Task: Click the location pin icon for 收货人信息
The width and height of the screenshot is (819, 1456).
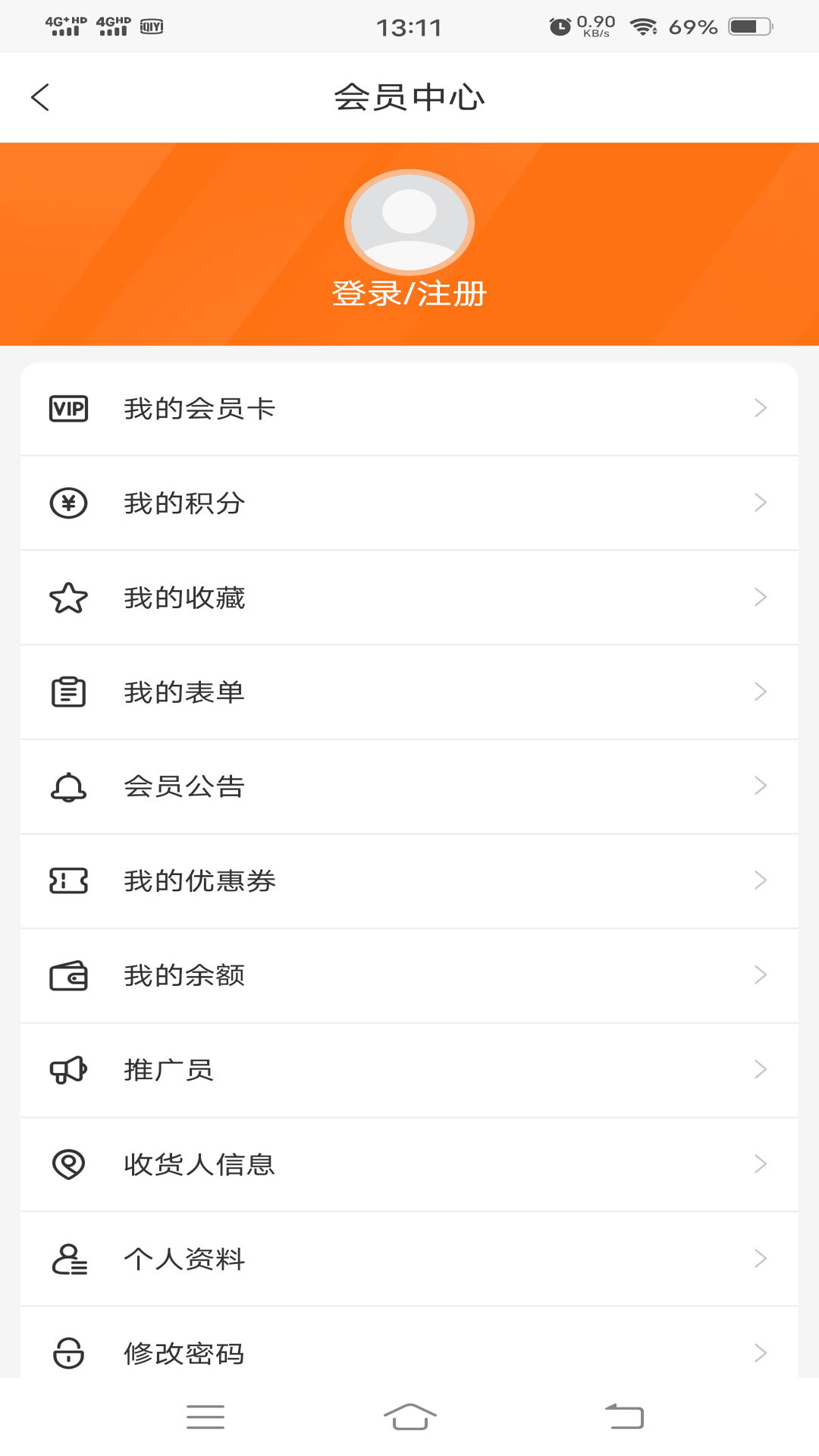Action: (69, 1165)
